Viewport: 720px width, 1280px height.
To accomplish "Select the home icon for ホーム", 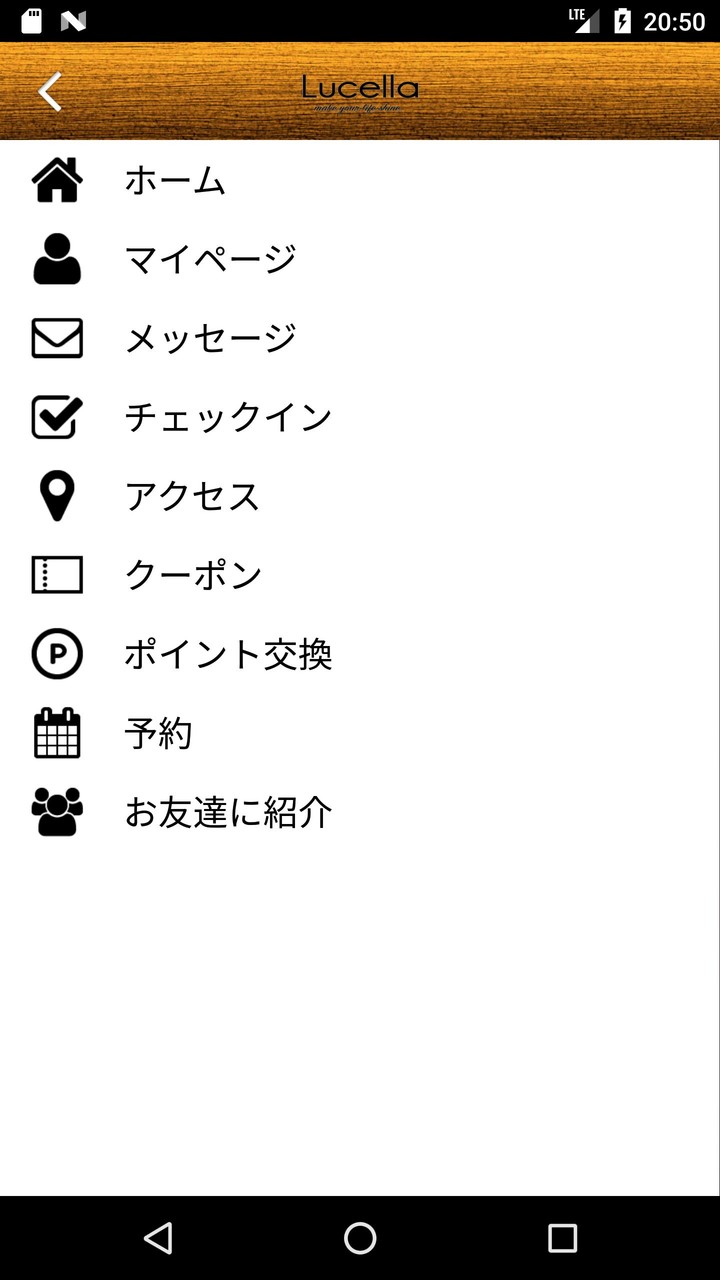I will tap(56, 181).
